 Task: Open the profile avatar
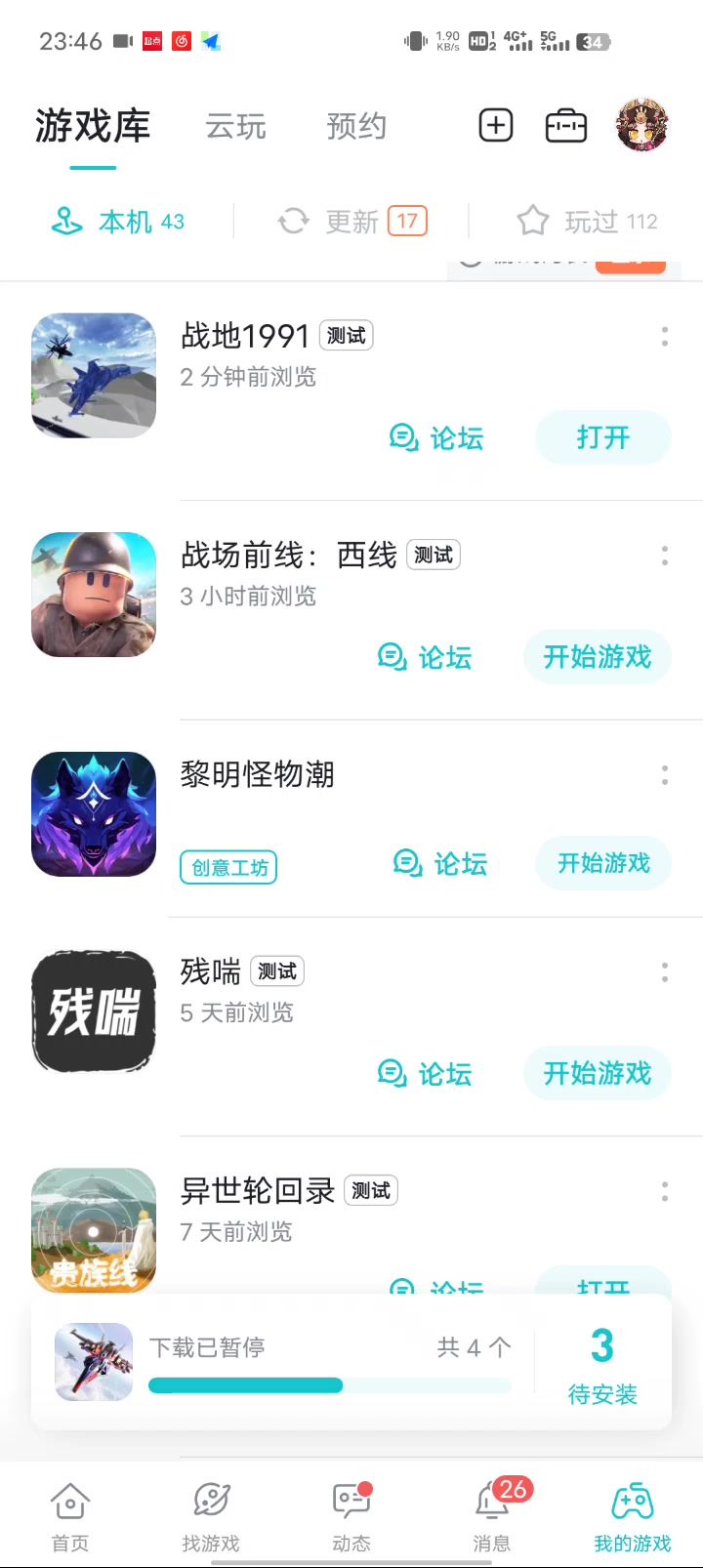[641, 125]
